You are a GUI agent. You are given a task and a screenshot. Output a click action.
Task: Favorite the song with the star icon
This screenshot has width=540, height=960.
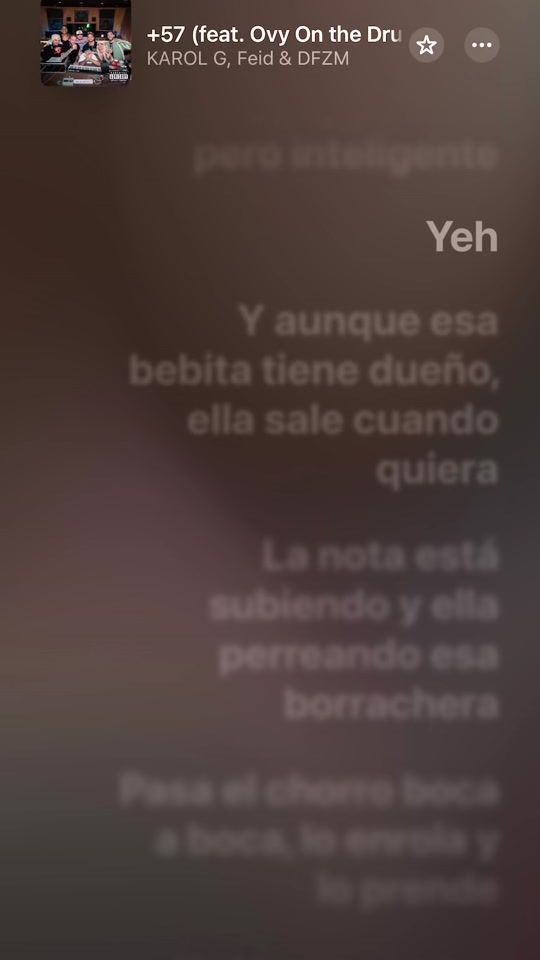[426, 45]
